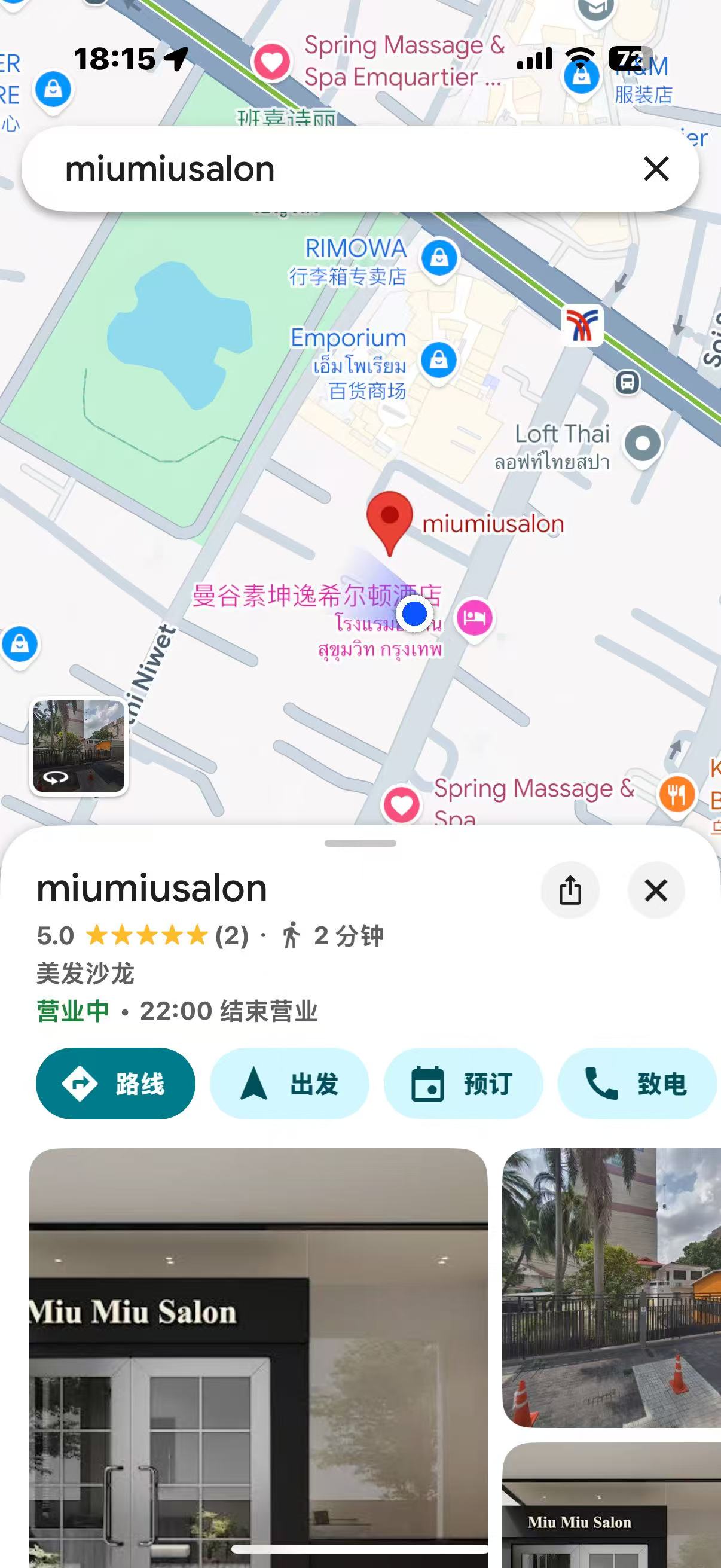Tap the Loft Thai spa marker
Screen dimensions: 721x1568
point(643,443)
